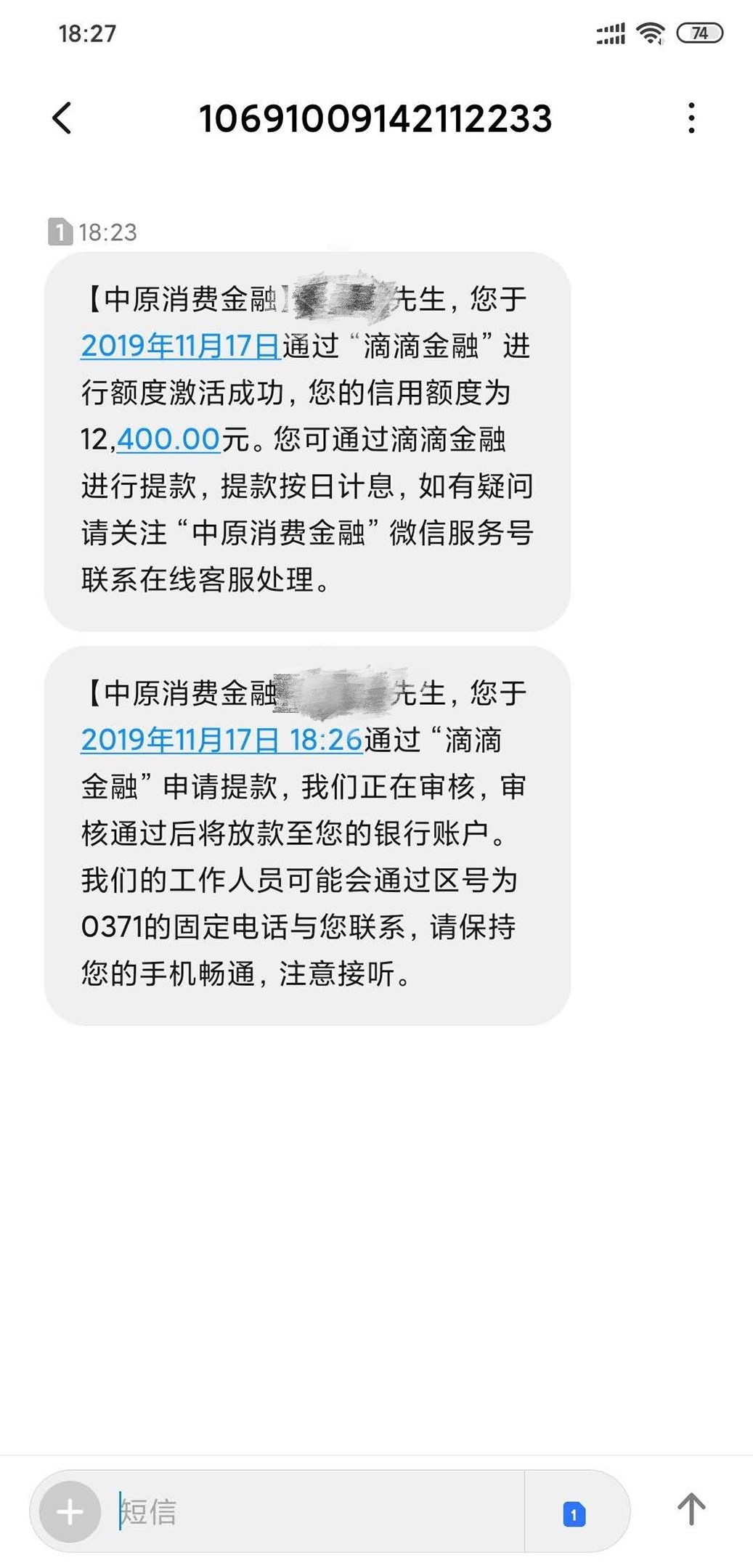
Task: Go back to the message list
Action: point(62,118)
